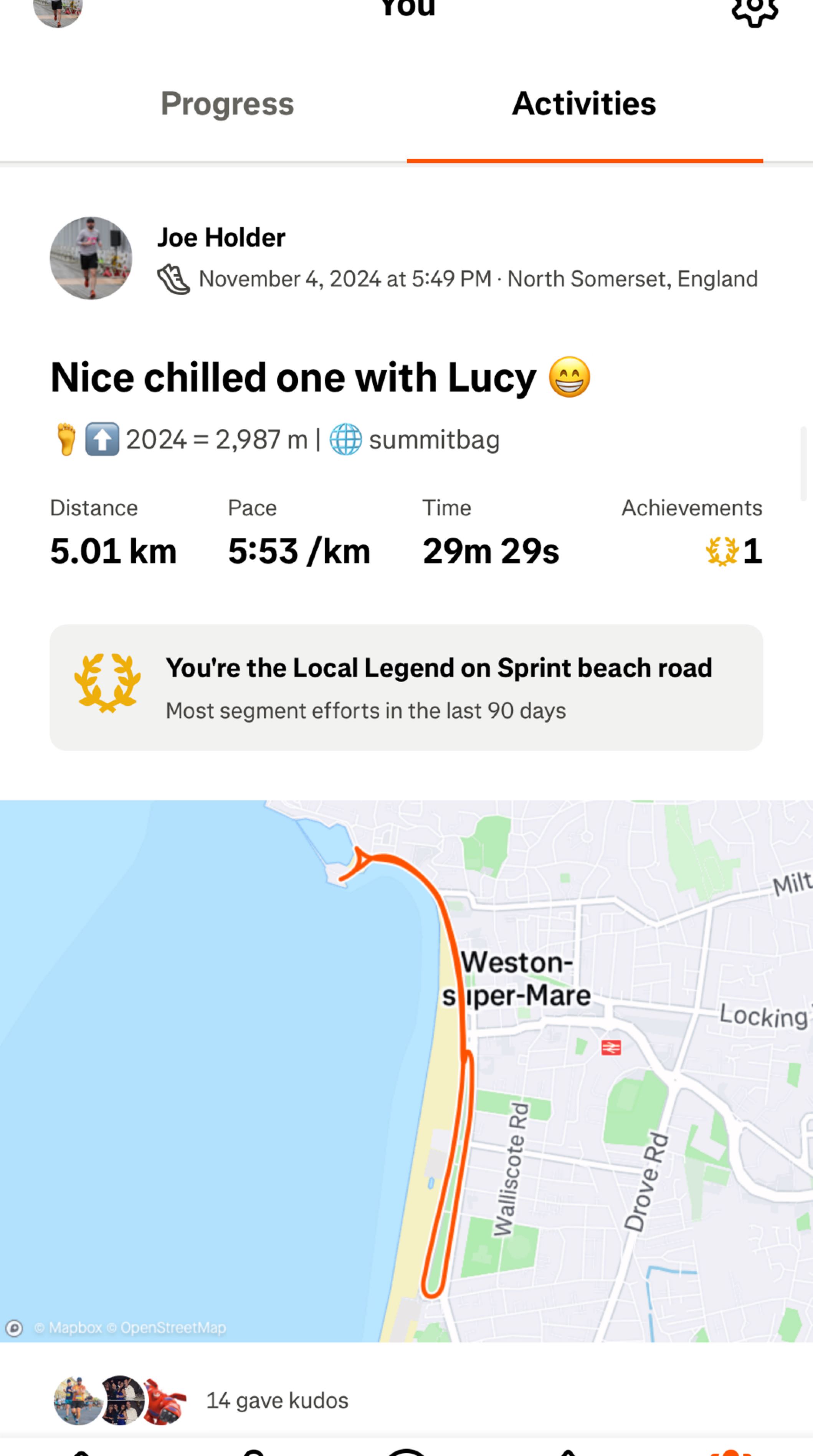Open the Weston-super-Mare route map

tap(406, 1071)
